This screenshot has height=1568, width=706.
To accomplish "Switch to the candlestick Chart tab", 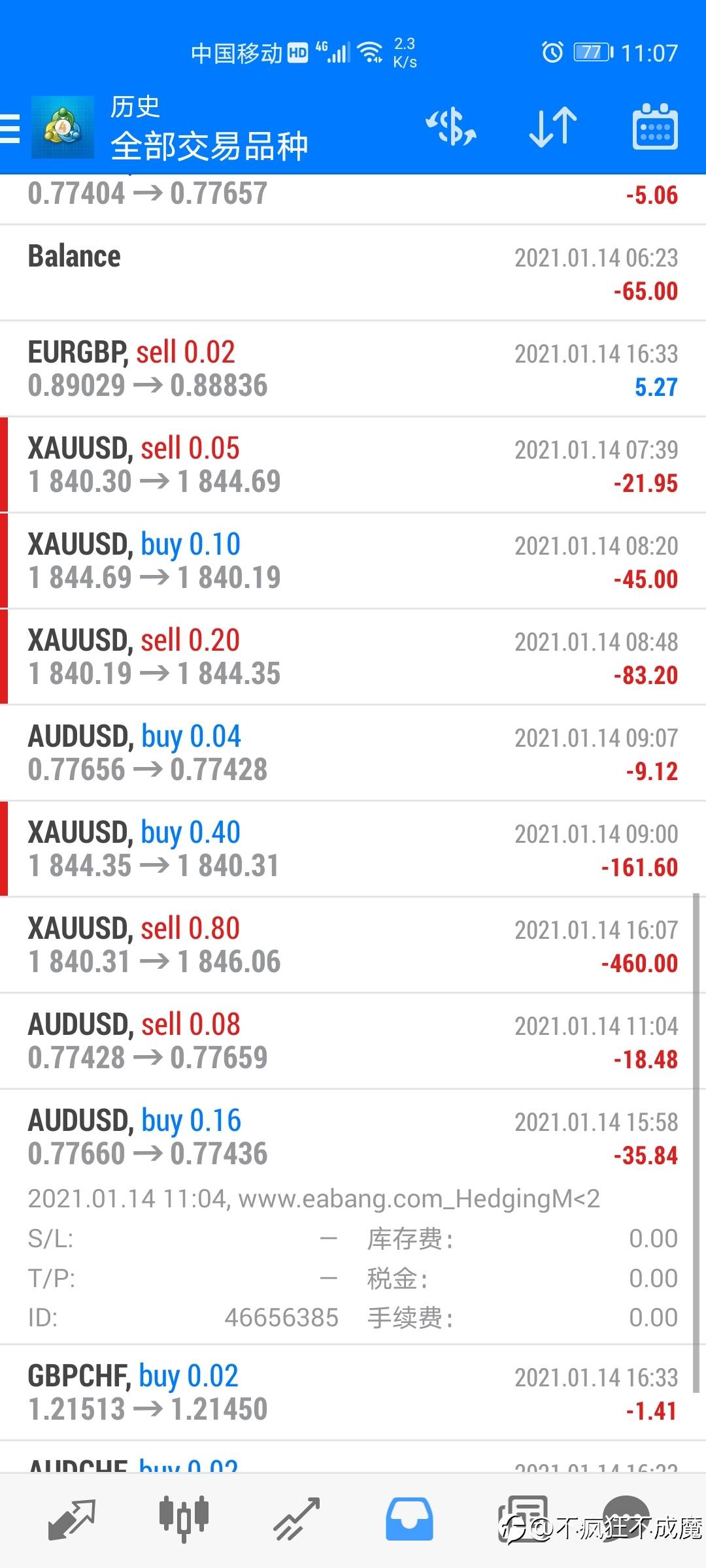I will click(x=184, y=1520).
